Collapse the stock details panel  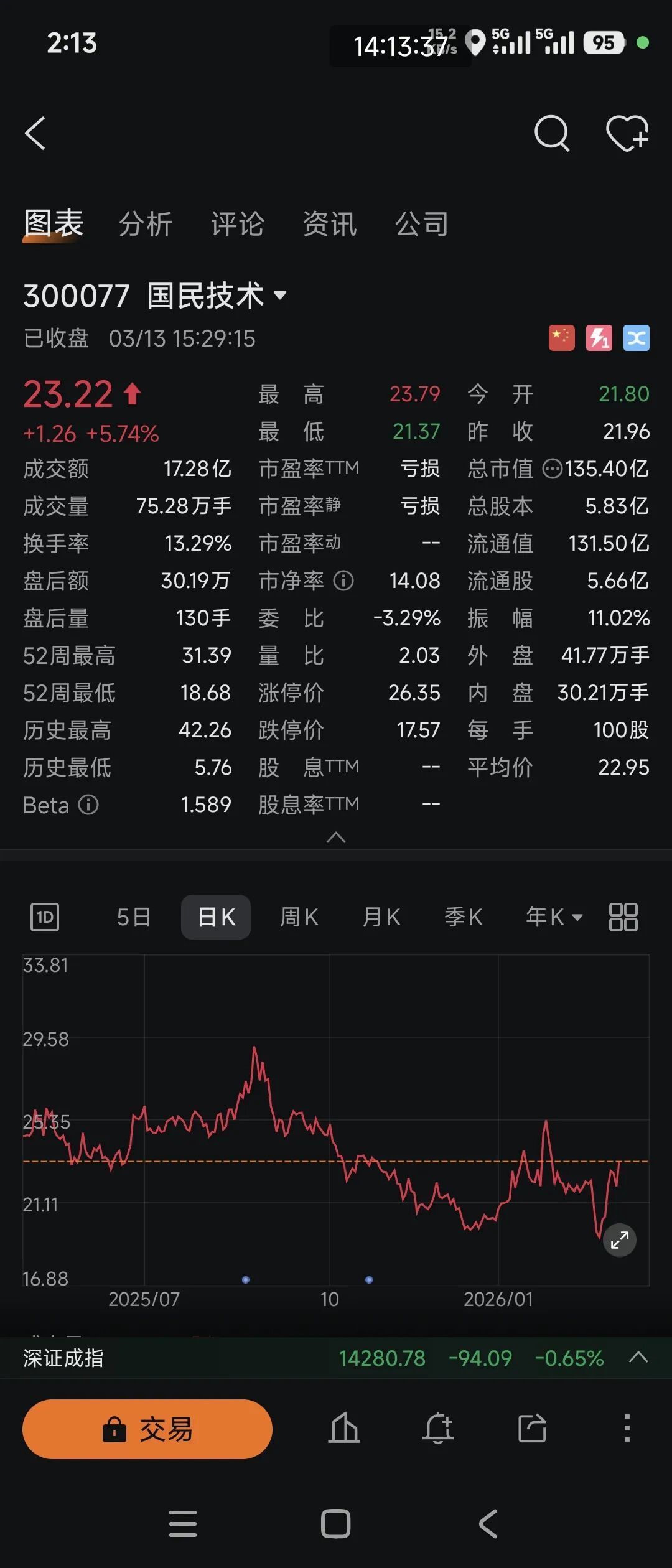click(x=336, y=838)
